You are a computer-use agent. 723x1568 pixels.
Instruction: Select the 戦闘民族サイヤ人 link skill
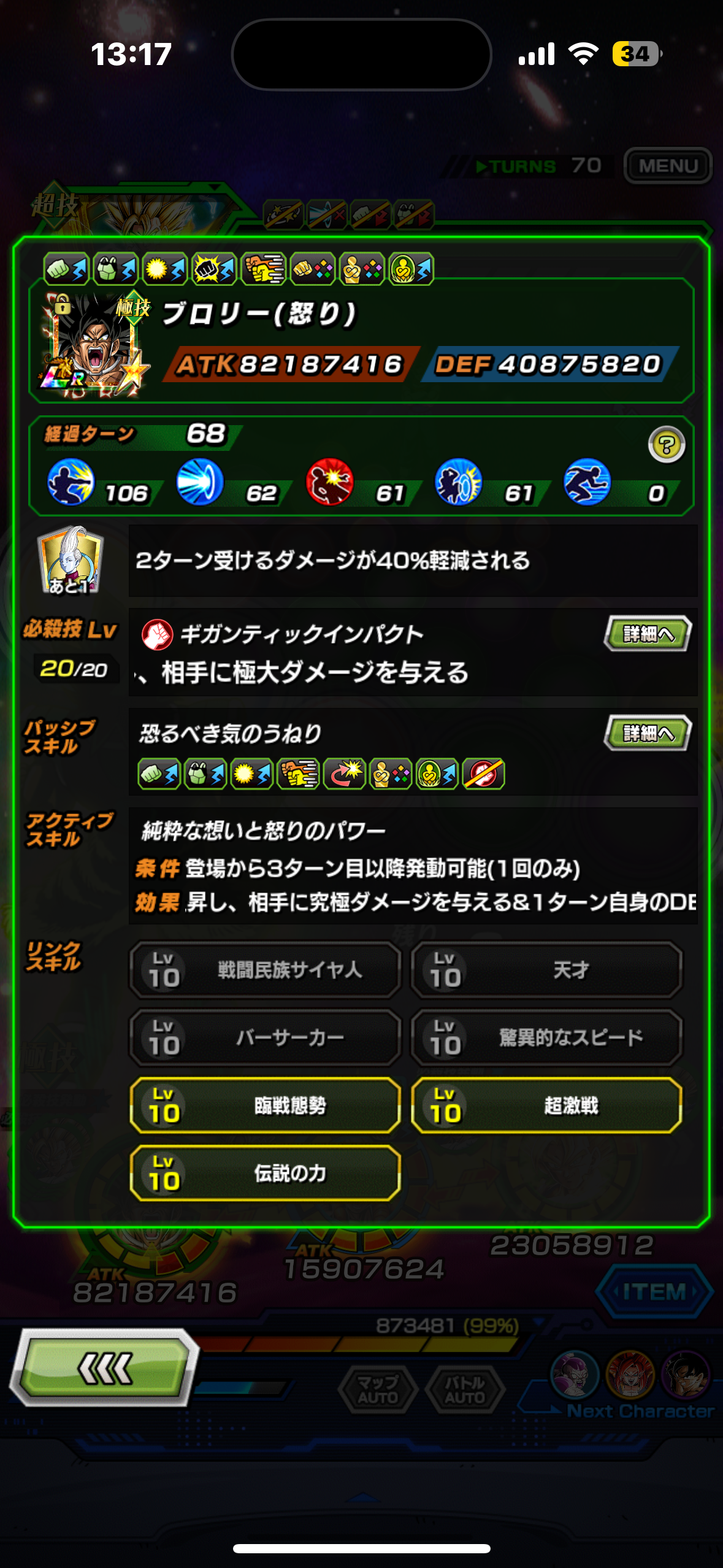(265, 970)
